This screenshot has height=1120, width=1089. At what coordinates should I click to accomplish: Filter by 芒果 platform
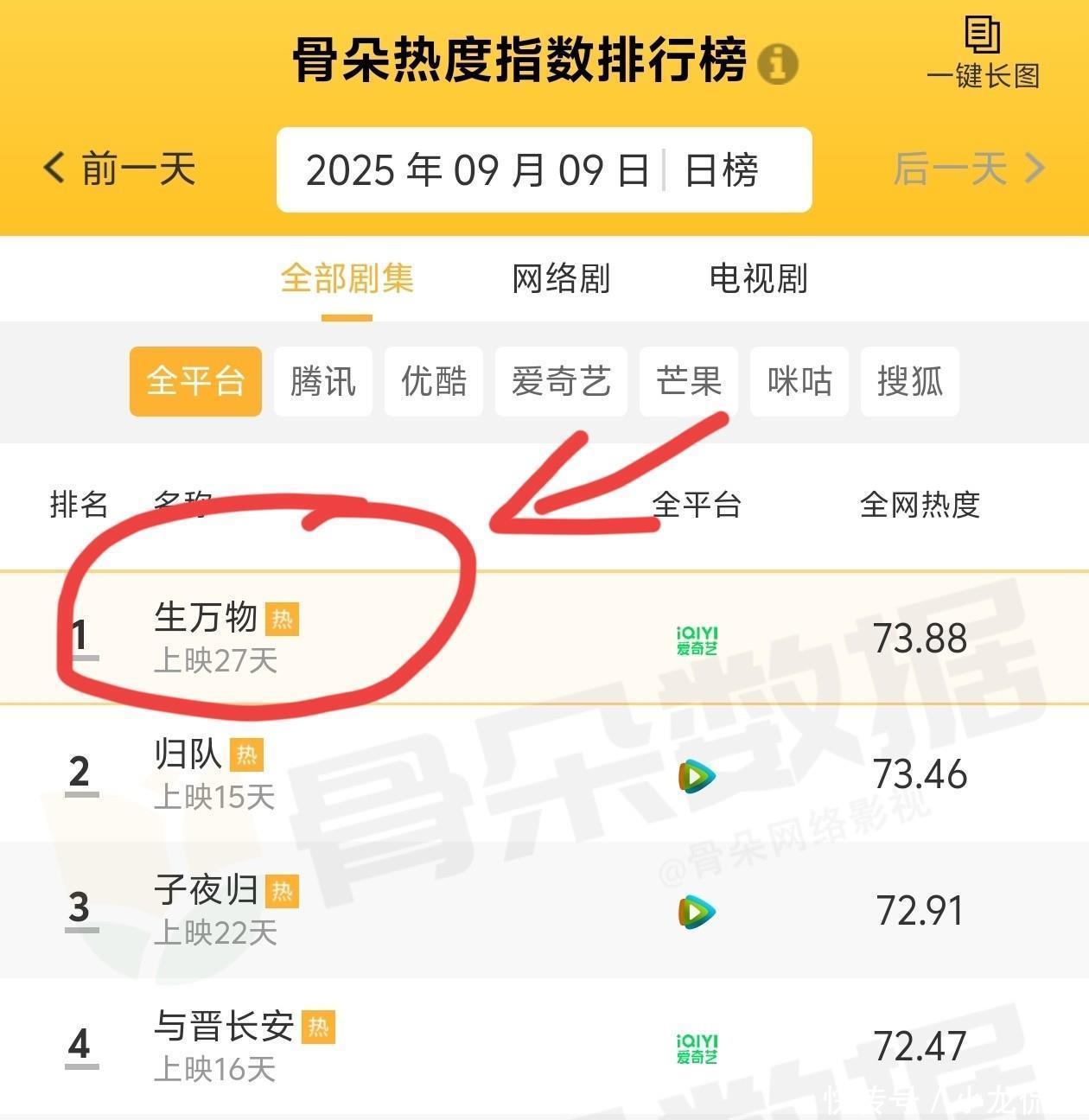[689, 381]
